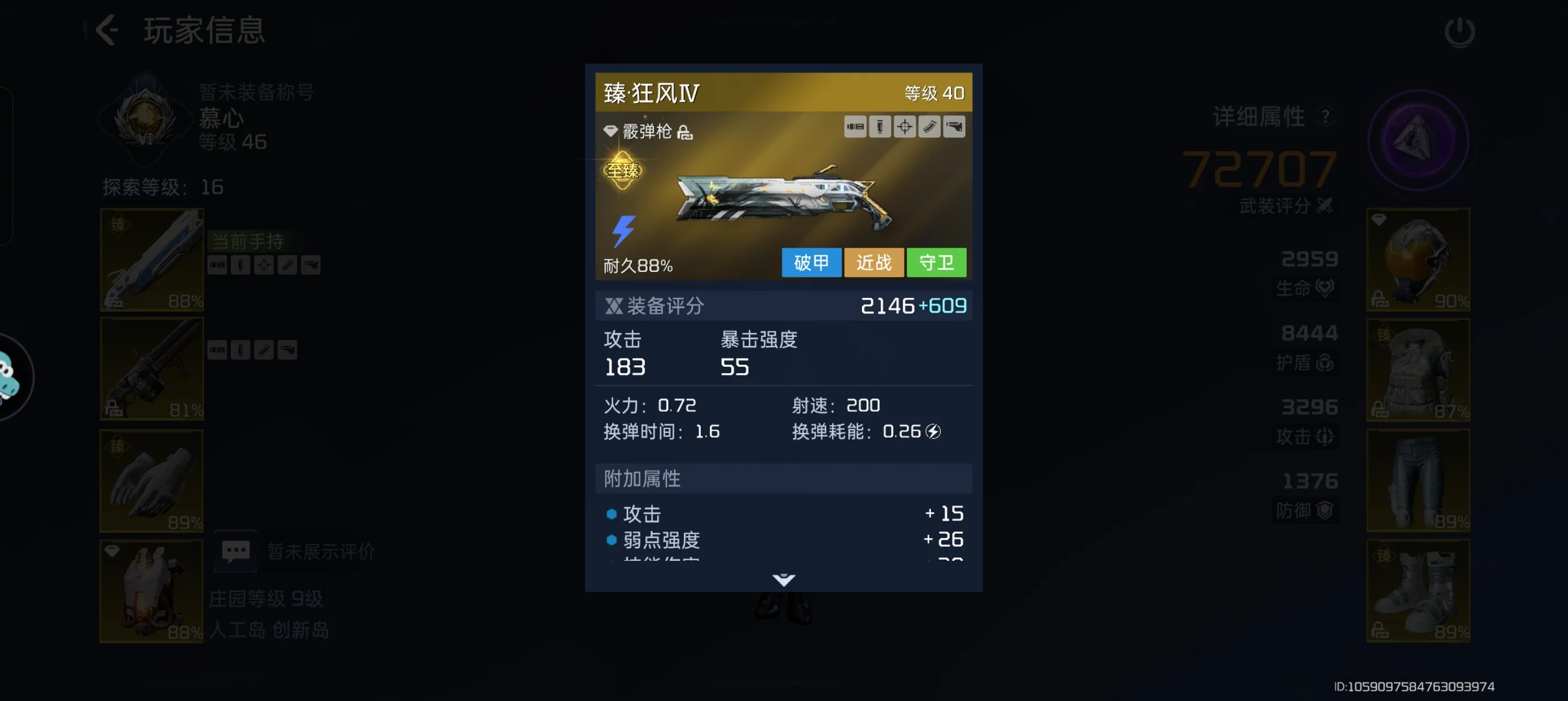Open the boots equipment slot at 89%
The width and height of the screenshot is (1568, 701).
[x=1418, y=591]
